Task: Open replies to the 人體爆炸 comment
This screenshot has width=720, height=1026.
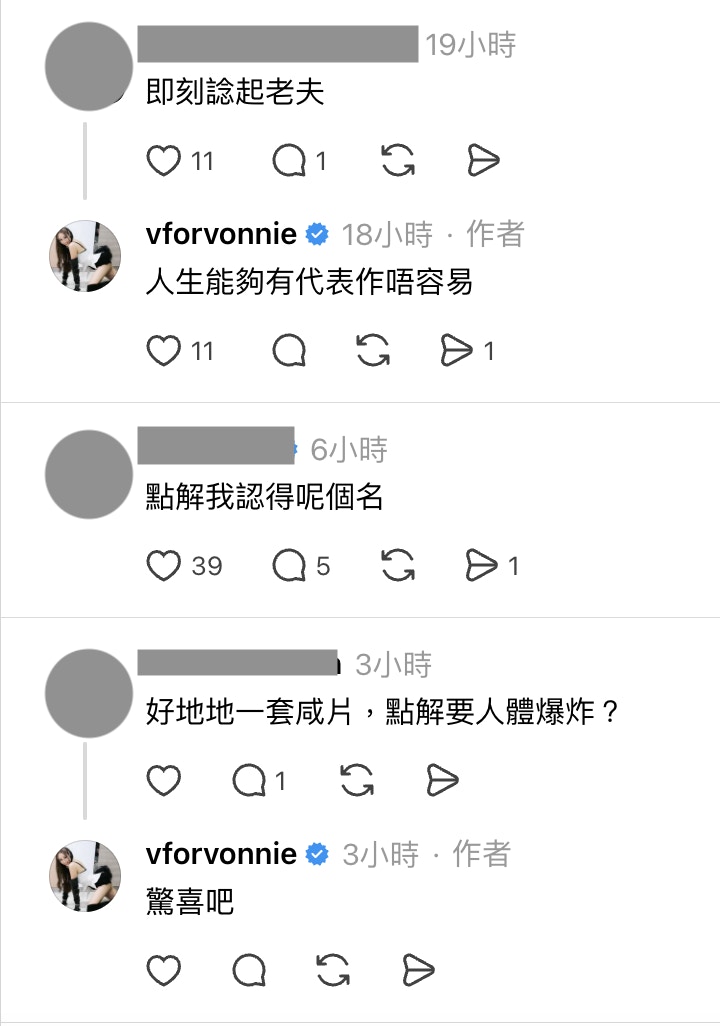Action: [249, 781]
